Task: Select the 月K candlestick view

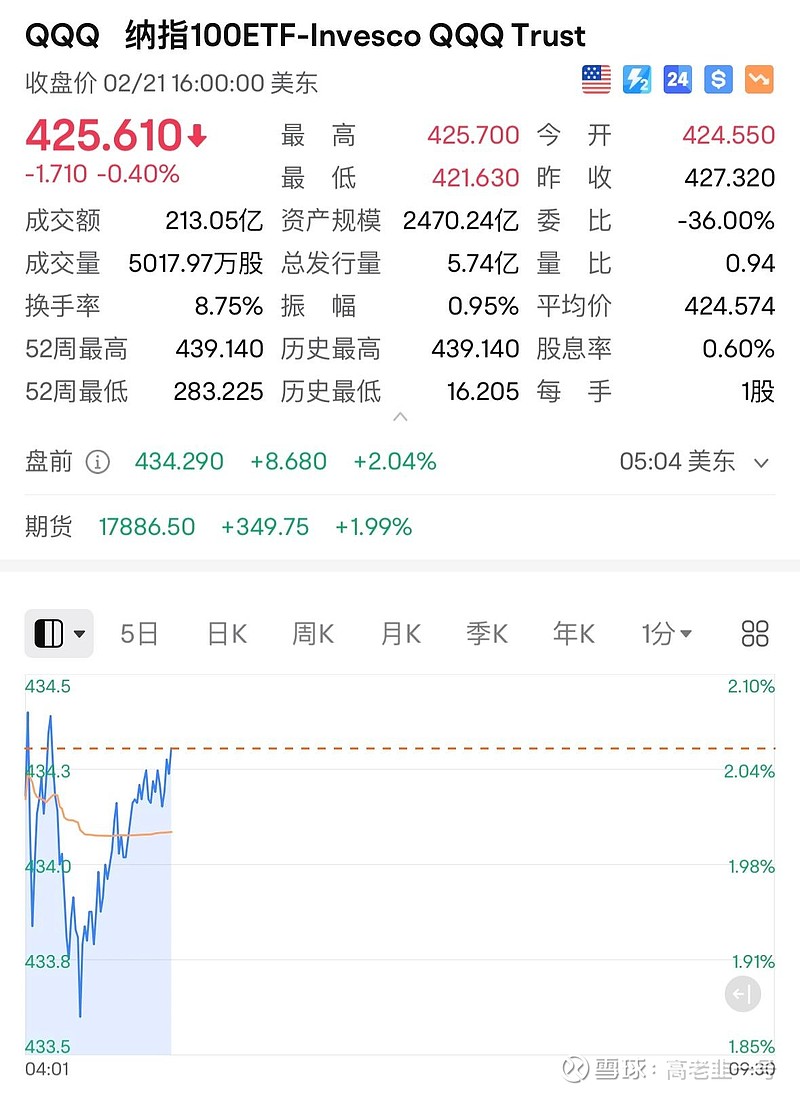Action: tap(399, 633)
